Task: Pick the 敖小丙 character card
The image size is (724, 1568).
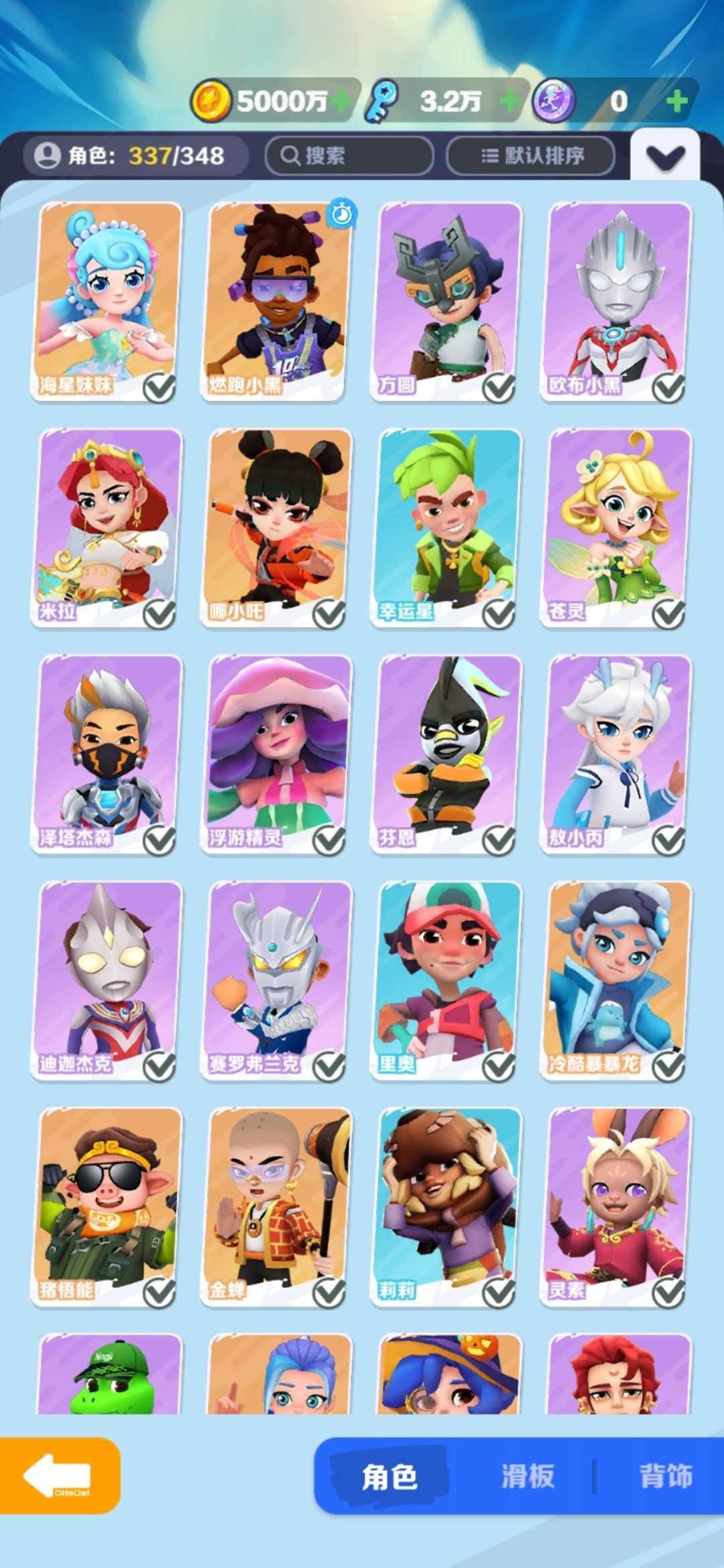Action: click(x=617, y=753)
